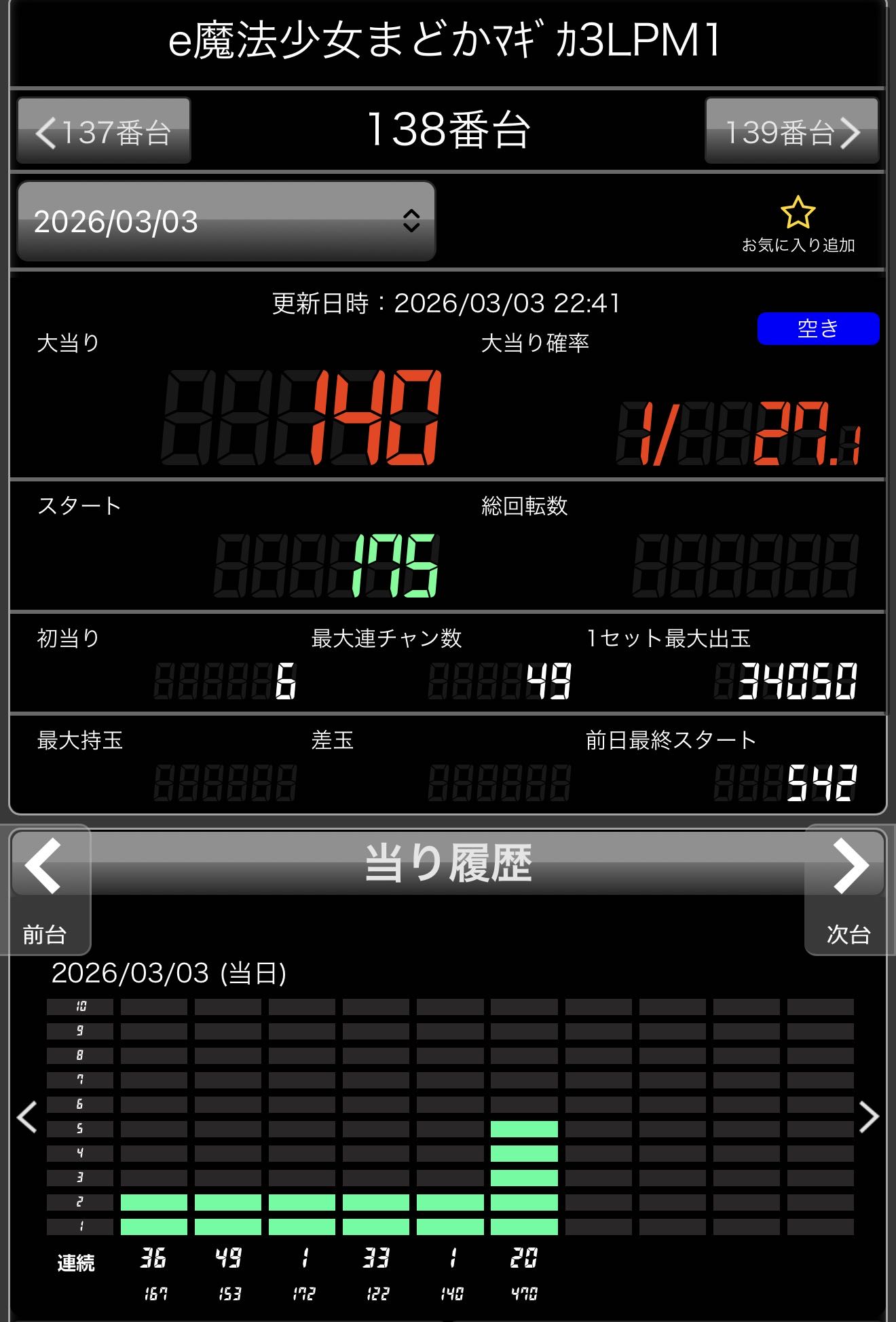The image size is (896, 1322).
Task: Show earlier hit history with left chevron
Action: (27, 1117)
